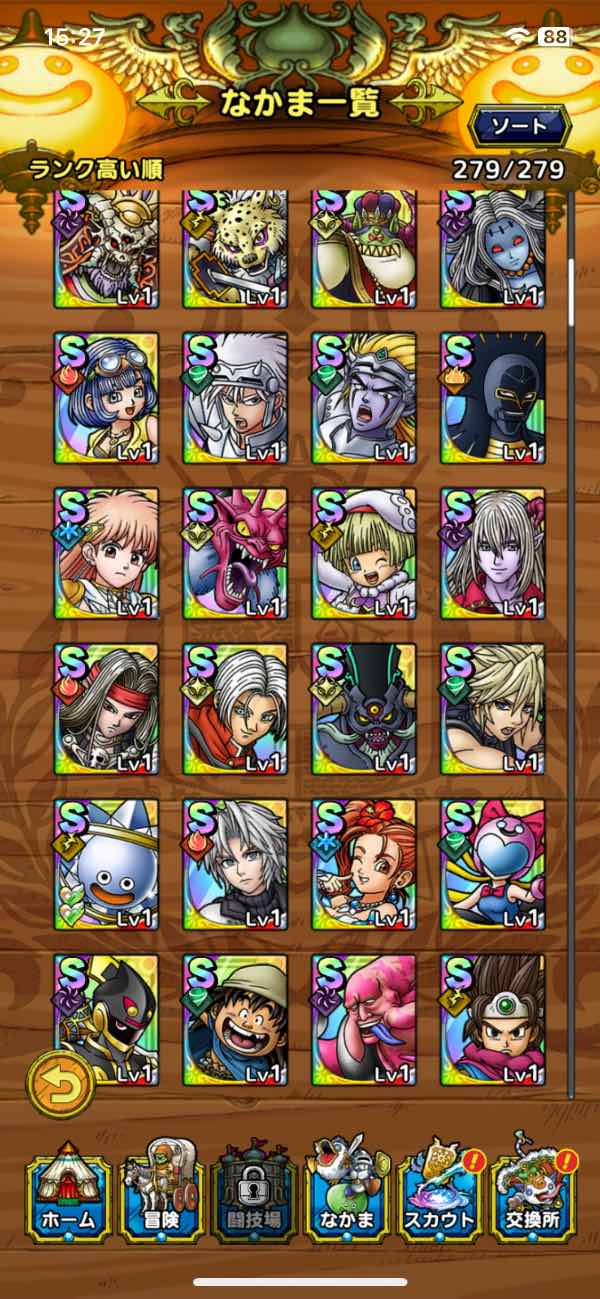Open the top-hat one-eyed monster card
The height and width of the screenshot is (1299, 600).
tap(364, 709)
